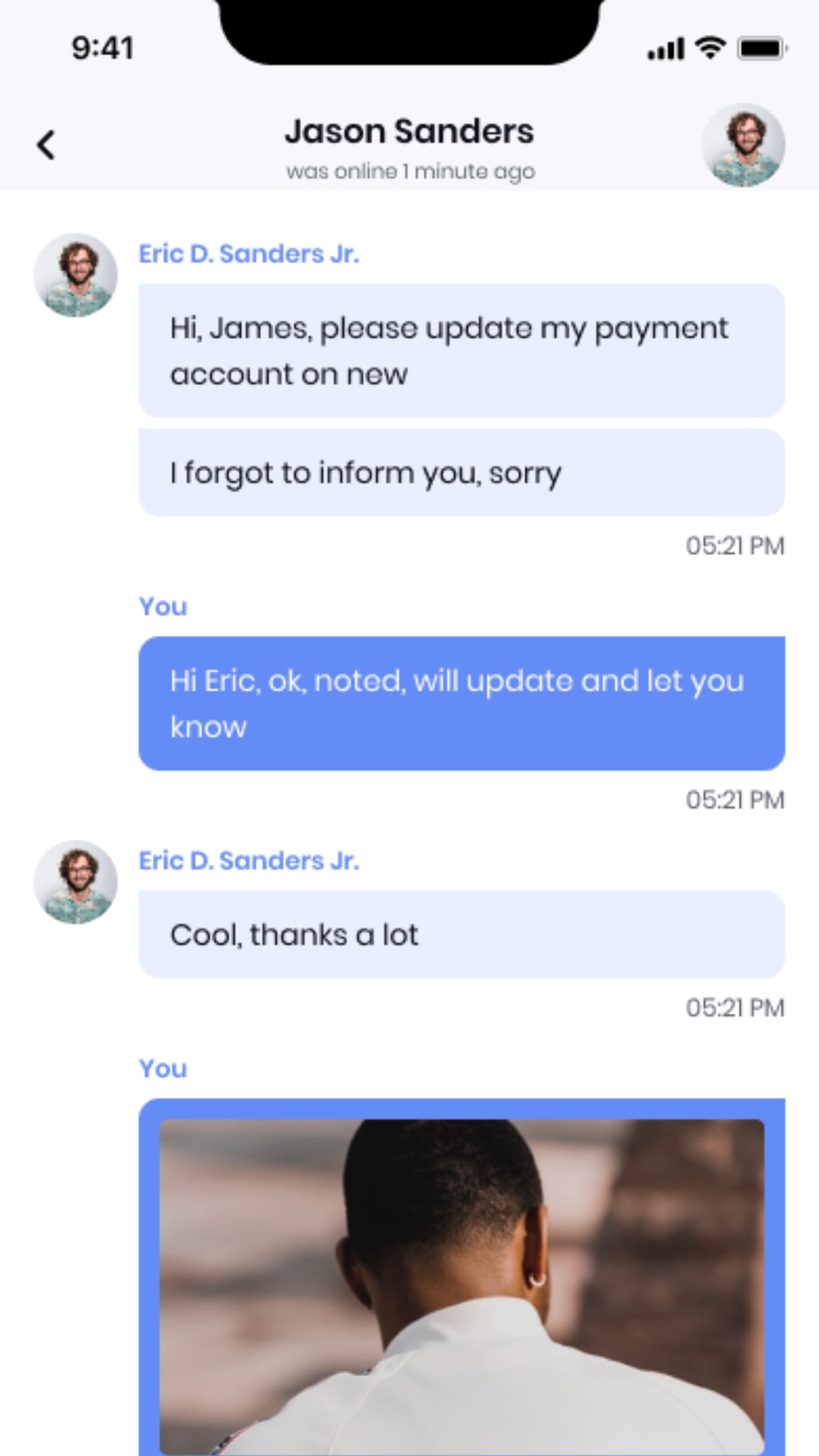Open Eric D. Sanders Jr. name link
The width and height of the screenshot is (819, 1456).
(249, 255)
